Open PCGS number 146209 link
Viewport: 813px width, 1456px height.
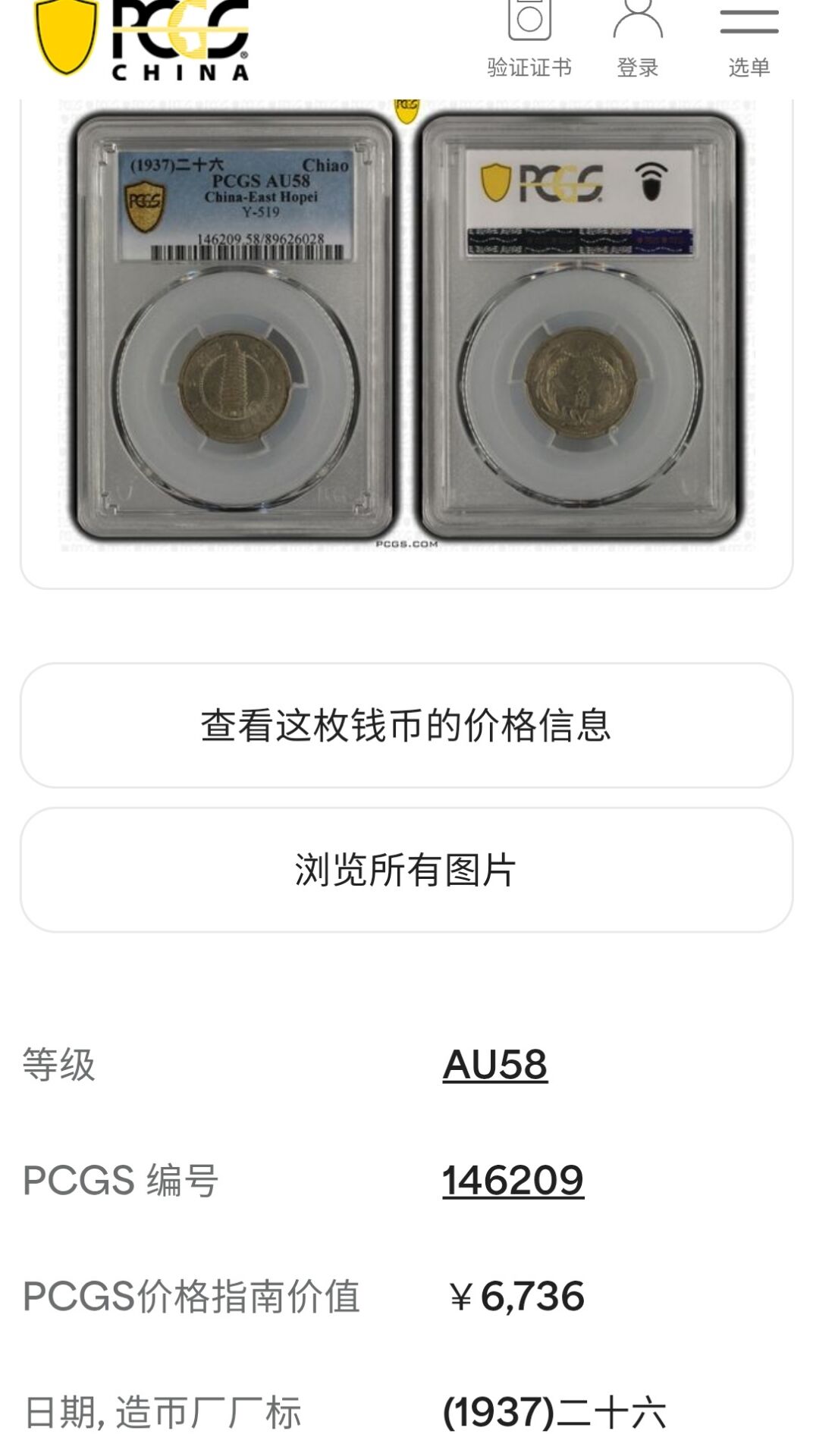(x=513, y=1180)
